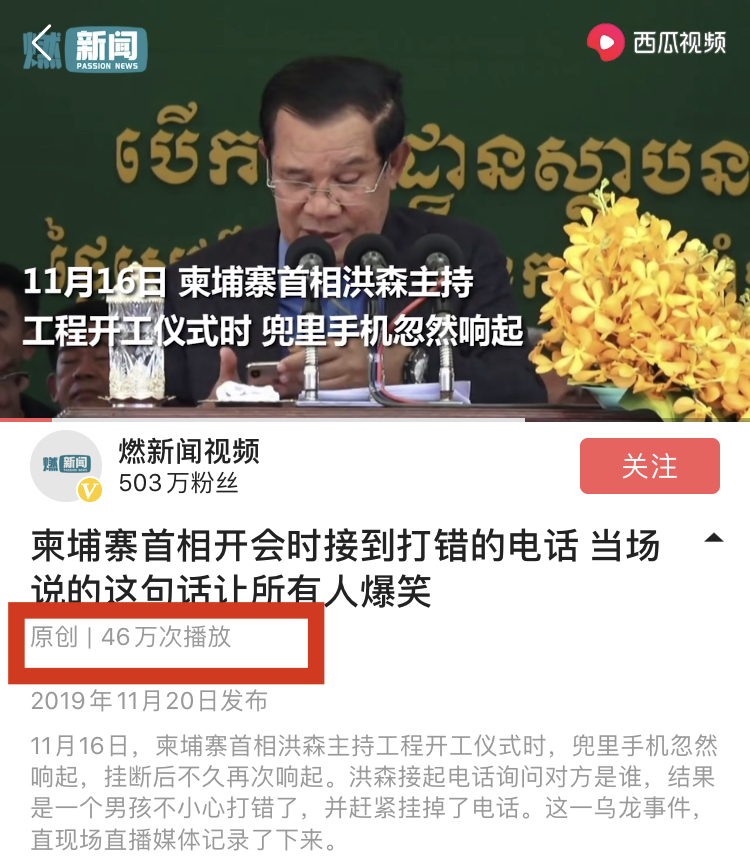Screen dimensions: 750x867
Task: Go back using the top-left arrow
Action: tap(41, 44)
